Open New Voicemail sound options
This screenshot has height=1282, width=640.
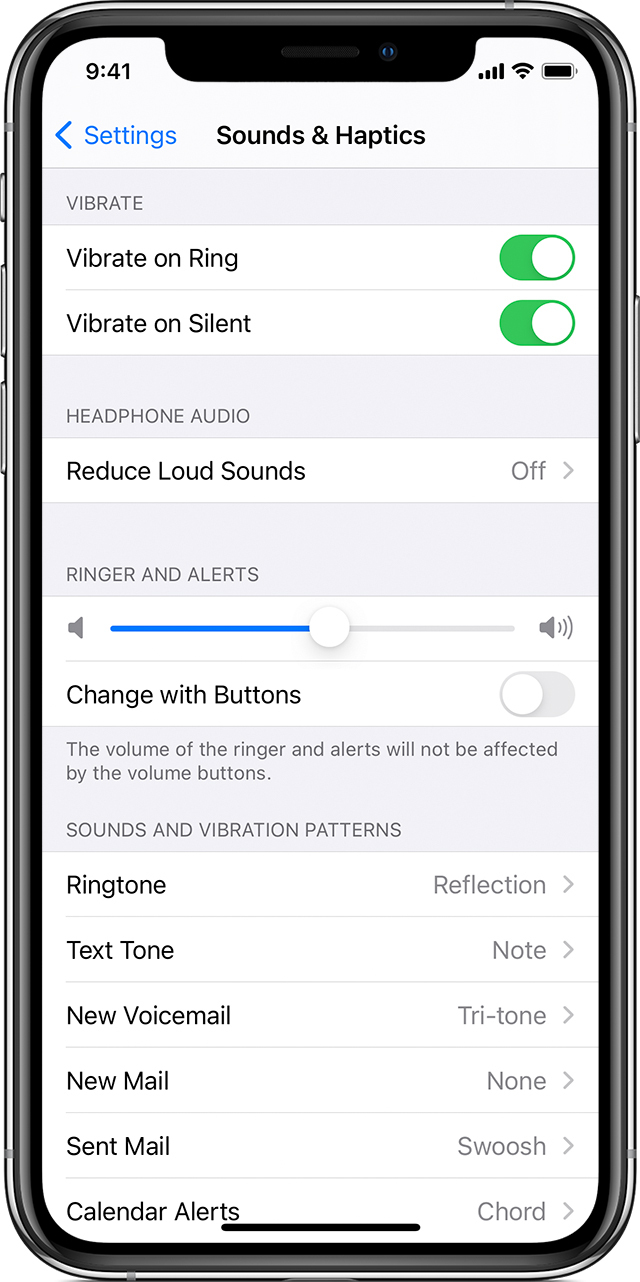(x=320, y=1016)
